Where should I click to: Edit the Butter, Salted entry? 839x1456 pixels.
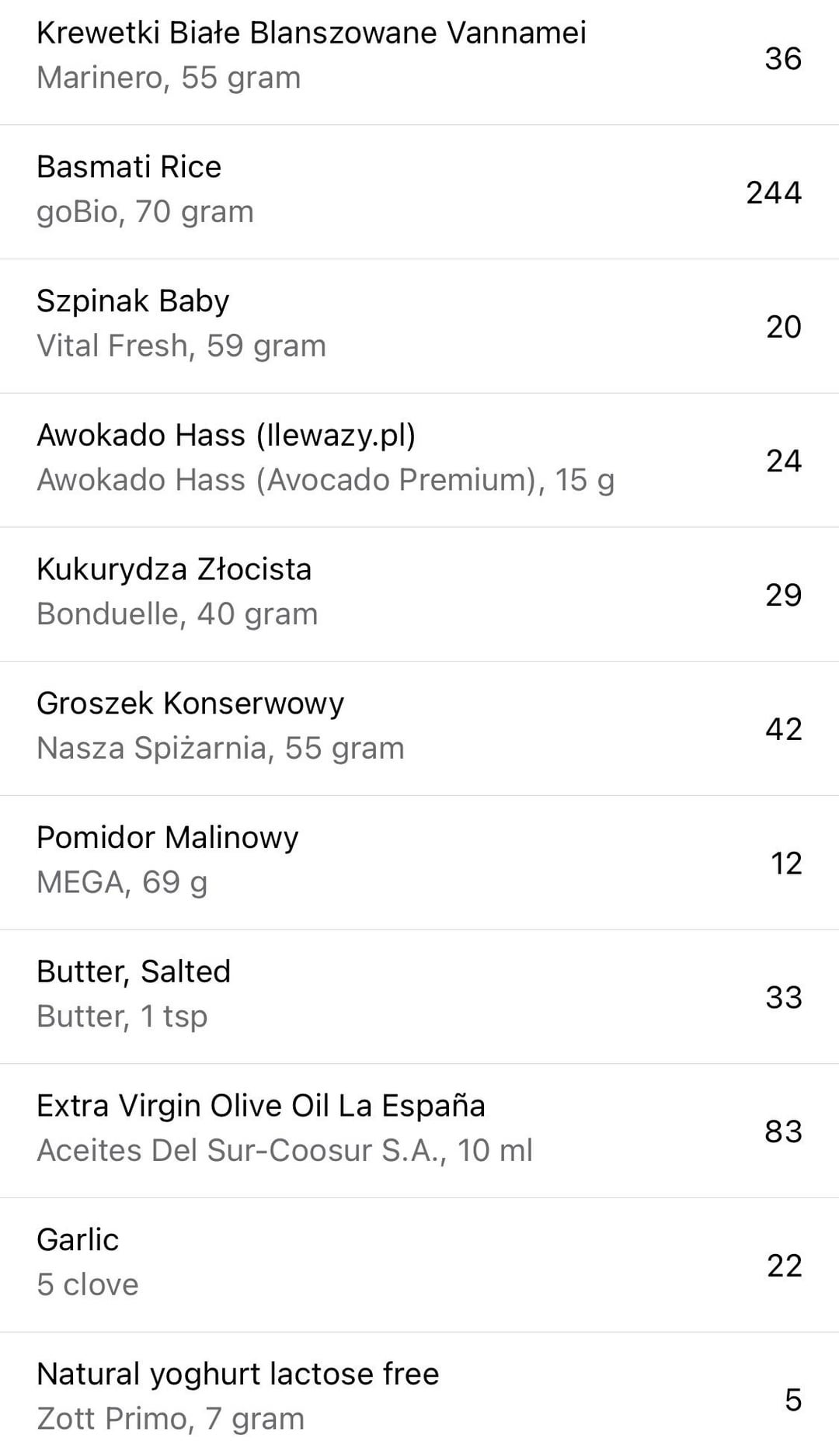click(419, 997)
